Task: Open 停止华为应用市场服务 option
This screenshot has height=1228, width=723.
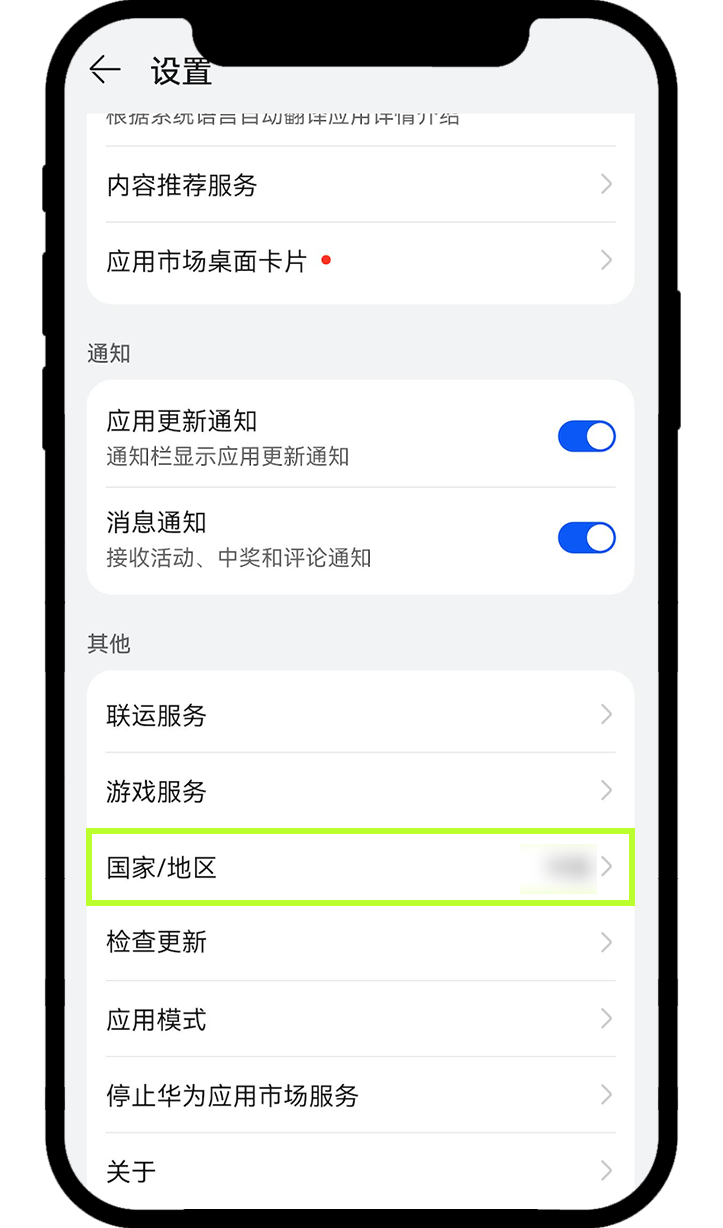Action: [x=360, y=1095]
